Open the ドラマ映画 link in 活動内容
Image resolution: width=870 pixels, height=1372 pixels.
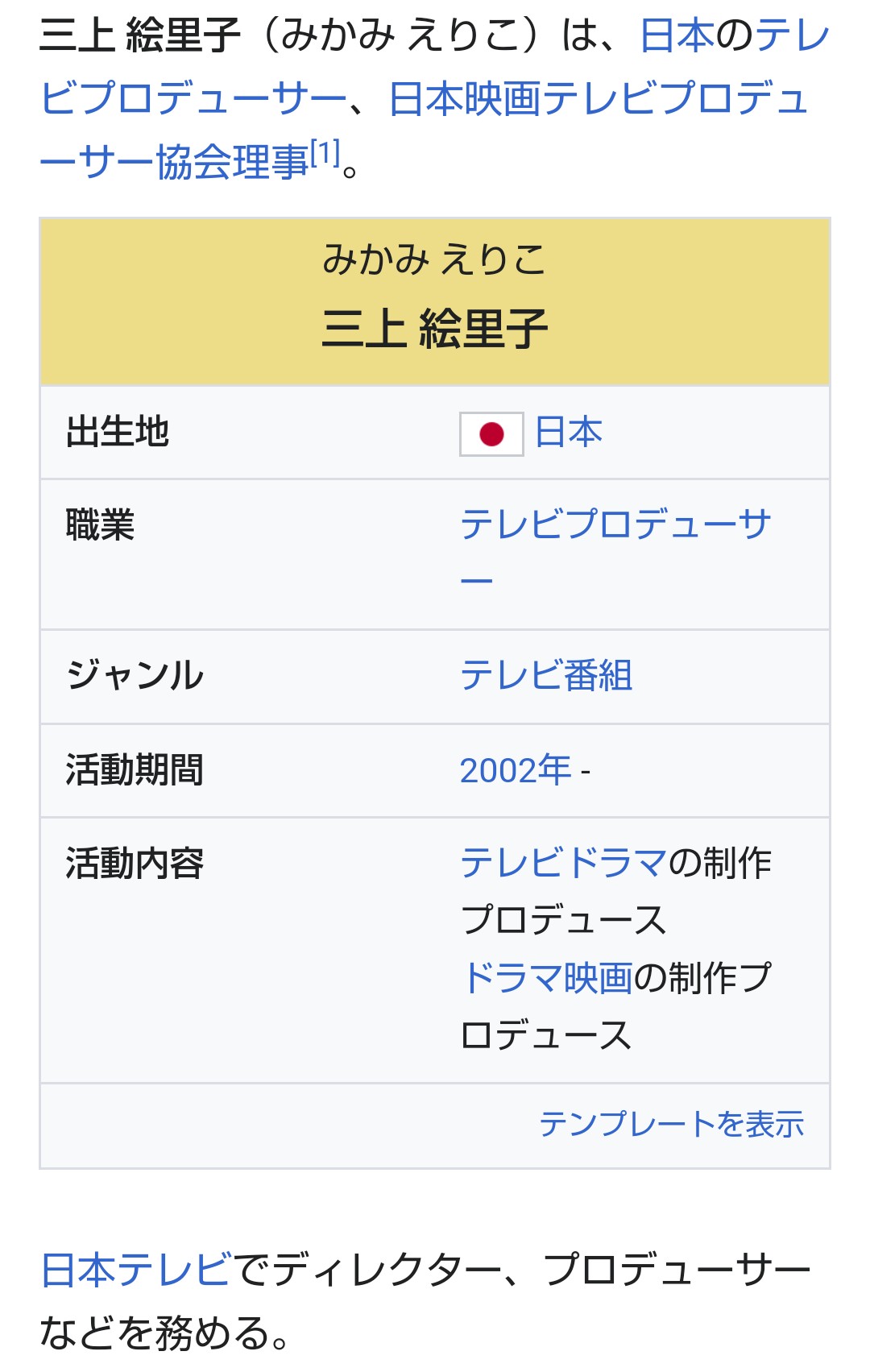pos(546,978)
